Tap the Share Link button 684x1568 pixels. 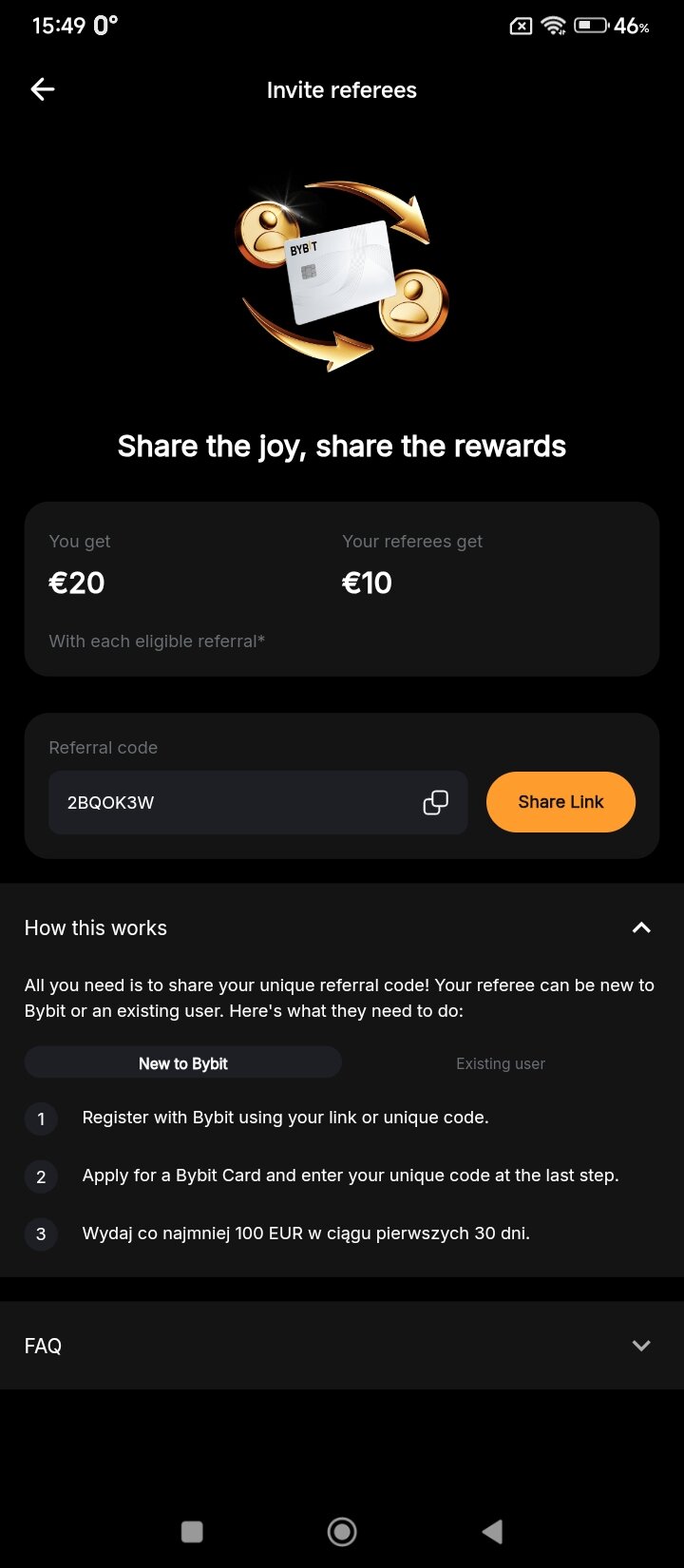coord(560,802)
